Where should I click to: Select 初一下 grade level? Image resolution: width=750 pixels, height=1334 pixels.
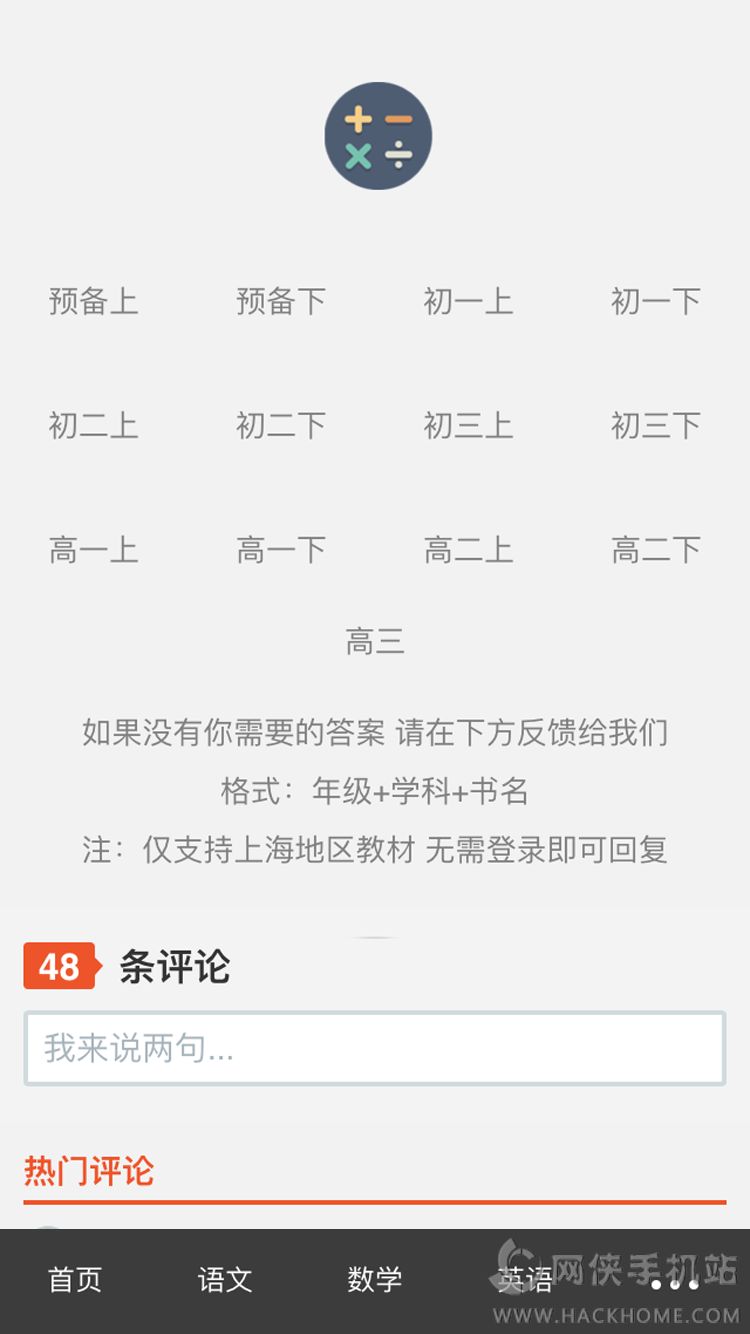pyautogui.click(x=656, y=301)
